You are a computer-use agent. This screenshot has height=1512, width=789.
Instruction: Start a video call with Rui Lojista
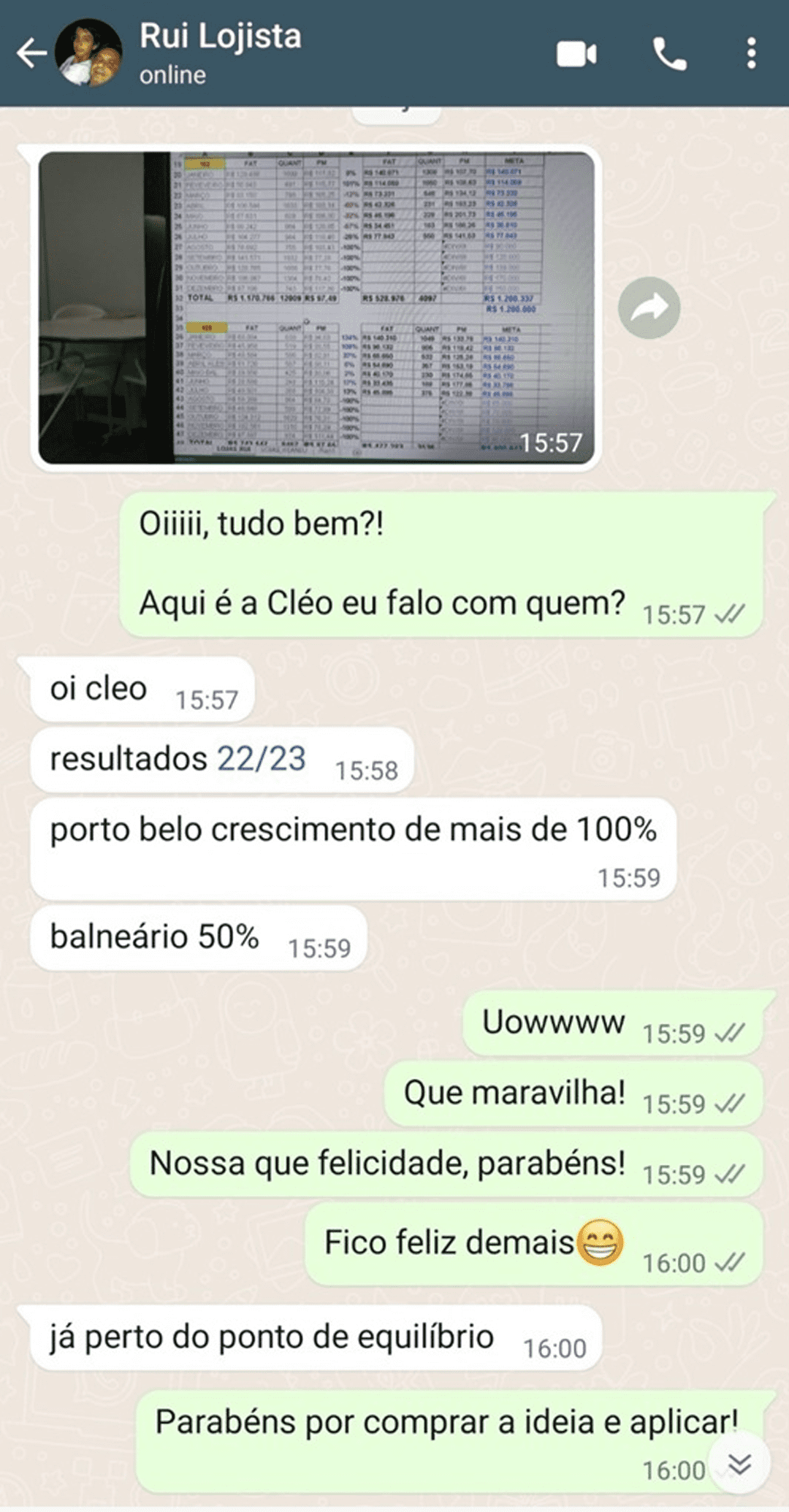(x=576, y=54)
